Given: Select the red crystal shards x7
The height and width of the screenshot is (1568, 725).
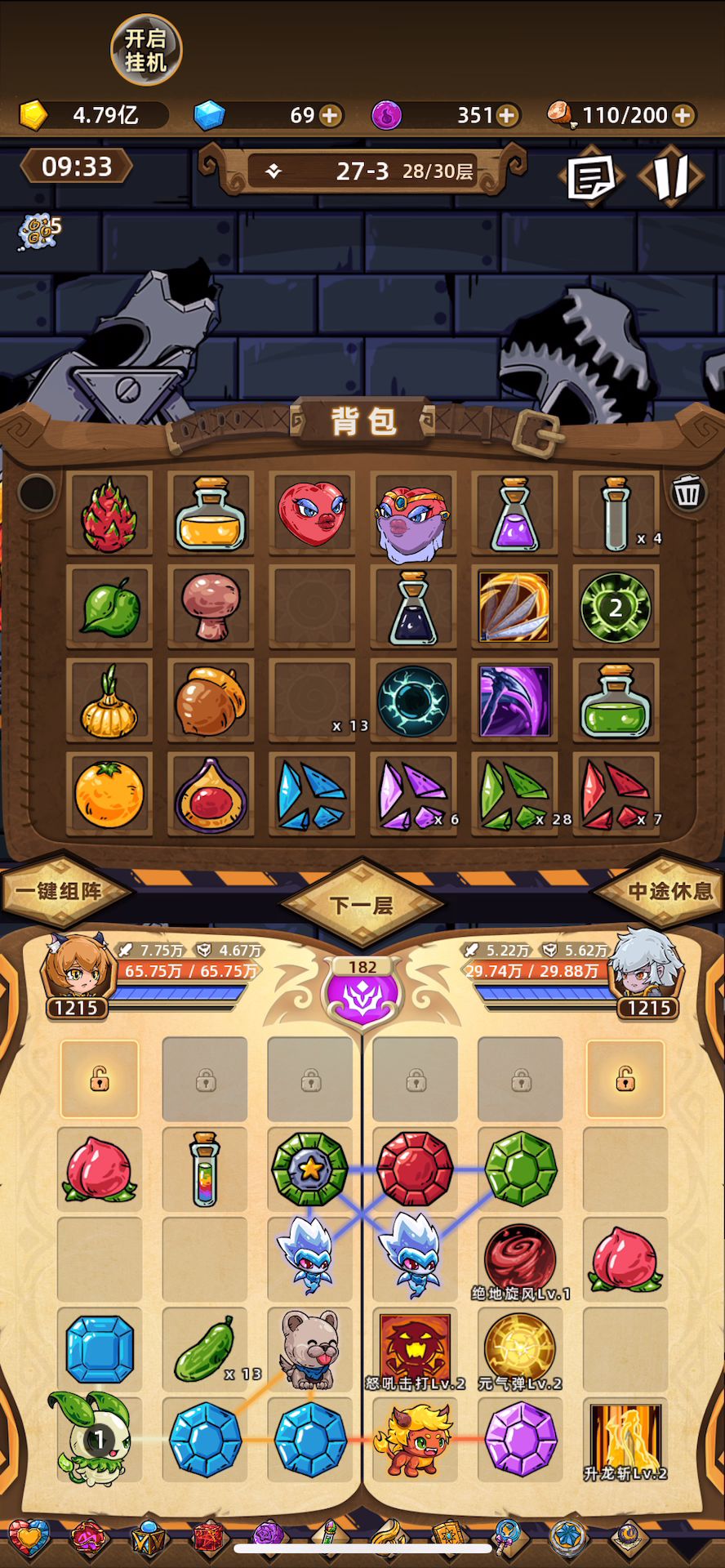Looking at the screenshot, I should tap(616, 794).
